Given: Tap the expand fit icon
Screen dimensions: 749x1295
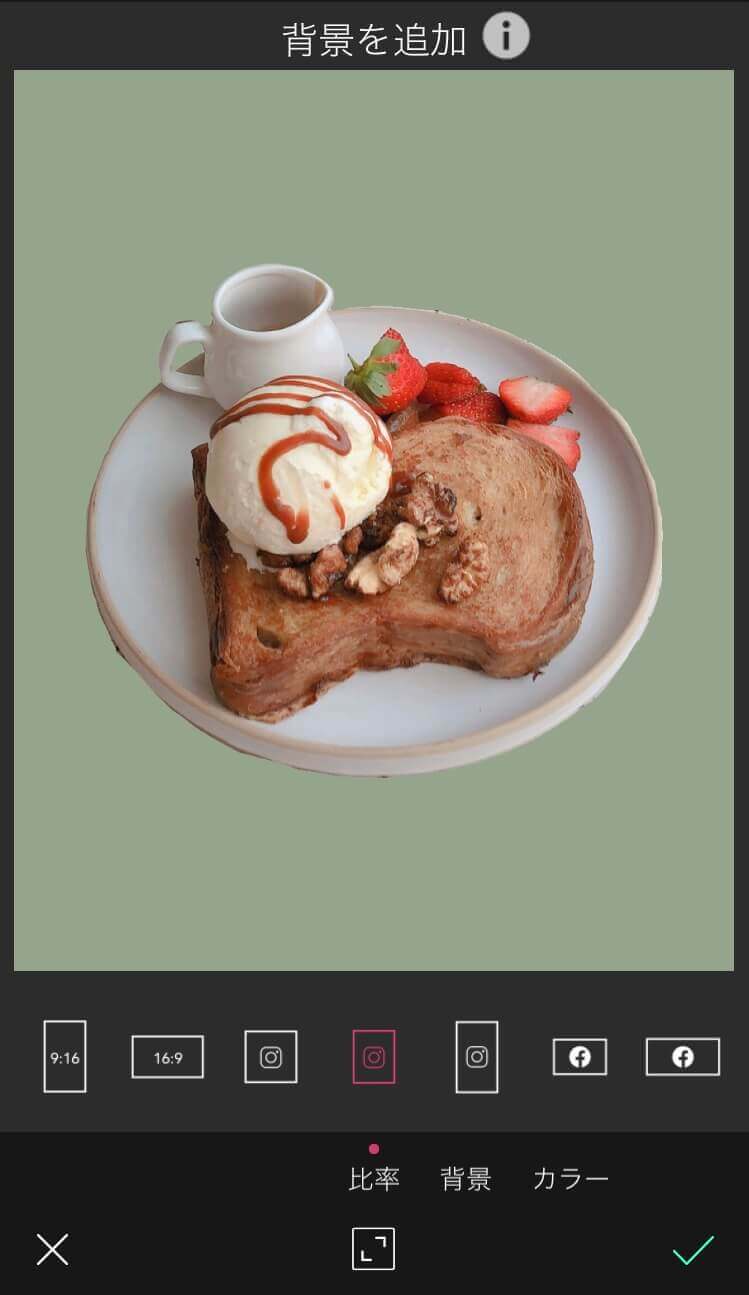Looking at the screenshot, I should pos(374,1249).
